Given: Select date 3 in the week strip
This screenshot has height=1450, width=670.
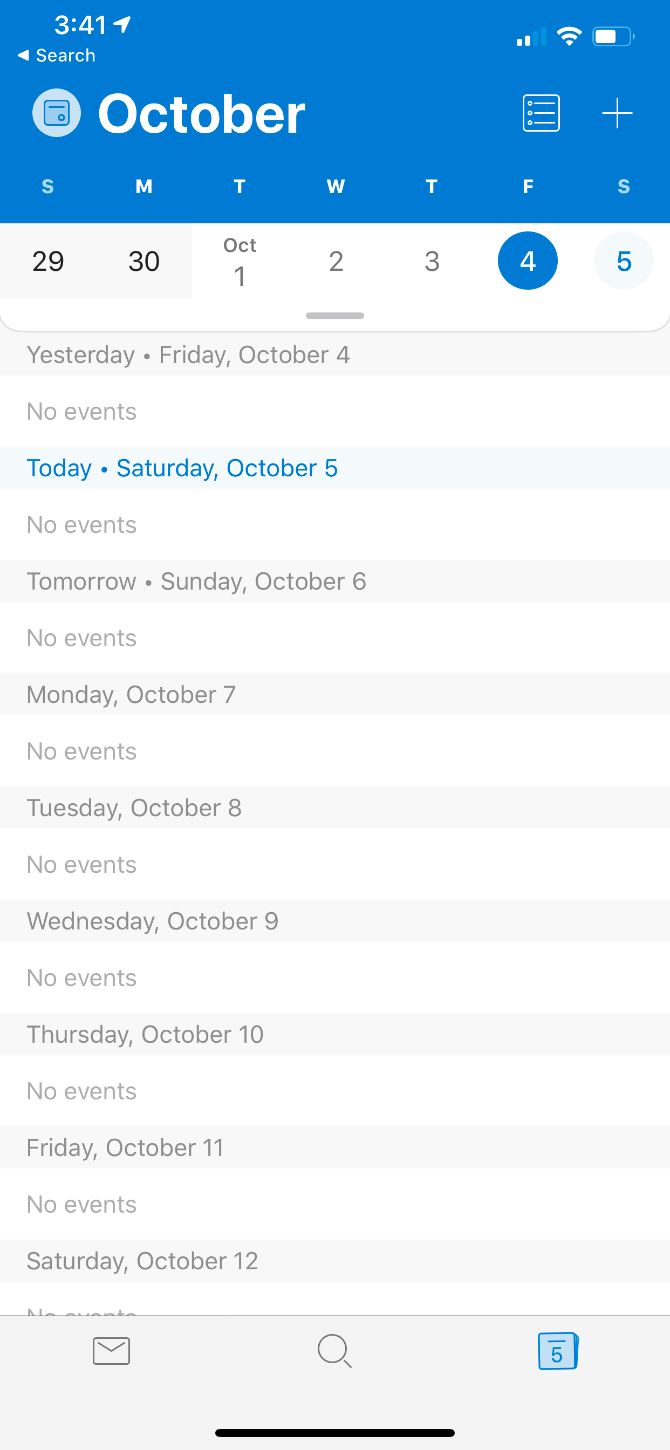Looking at the screenshot, I should (432, 261).
